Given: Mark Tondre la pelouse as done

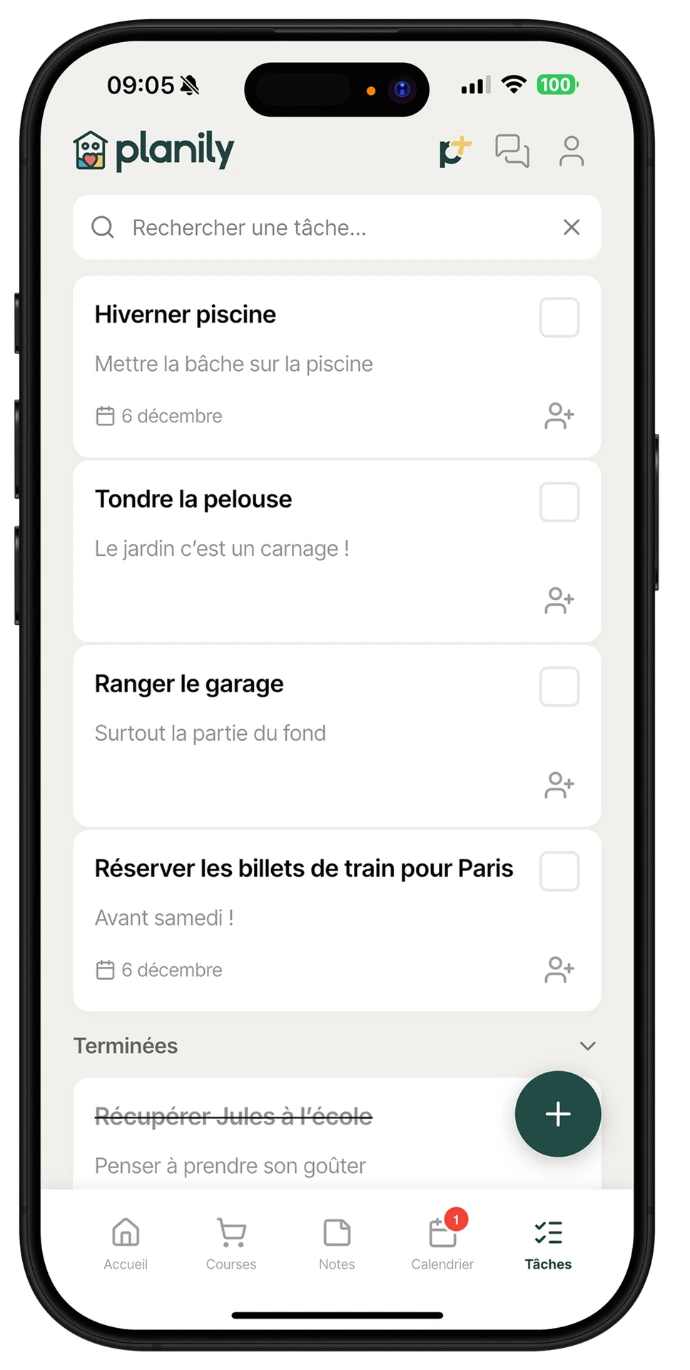Looking at the screenshot, I should point(559,502).
